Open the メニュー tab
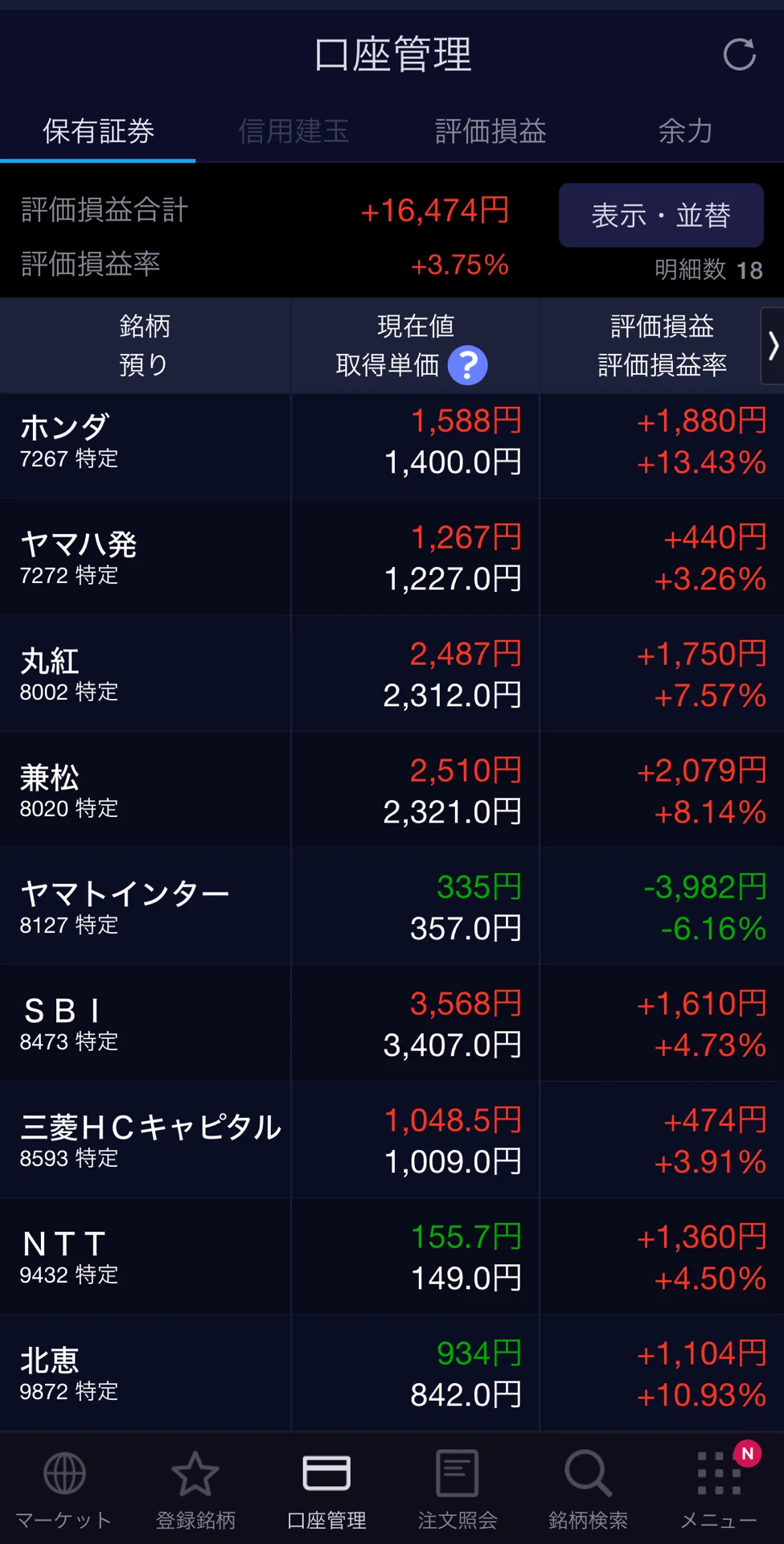This screenshot has width=784, height=1544. [x=719, y=1490]
